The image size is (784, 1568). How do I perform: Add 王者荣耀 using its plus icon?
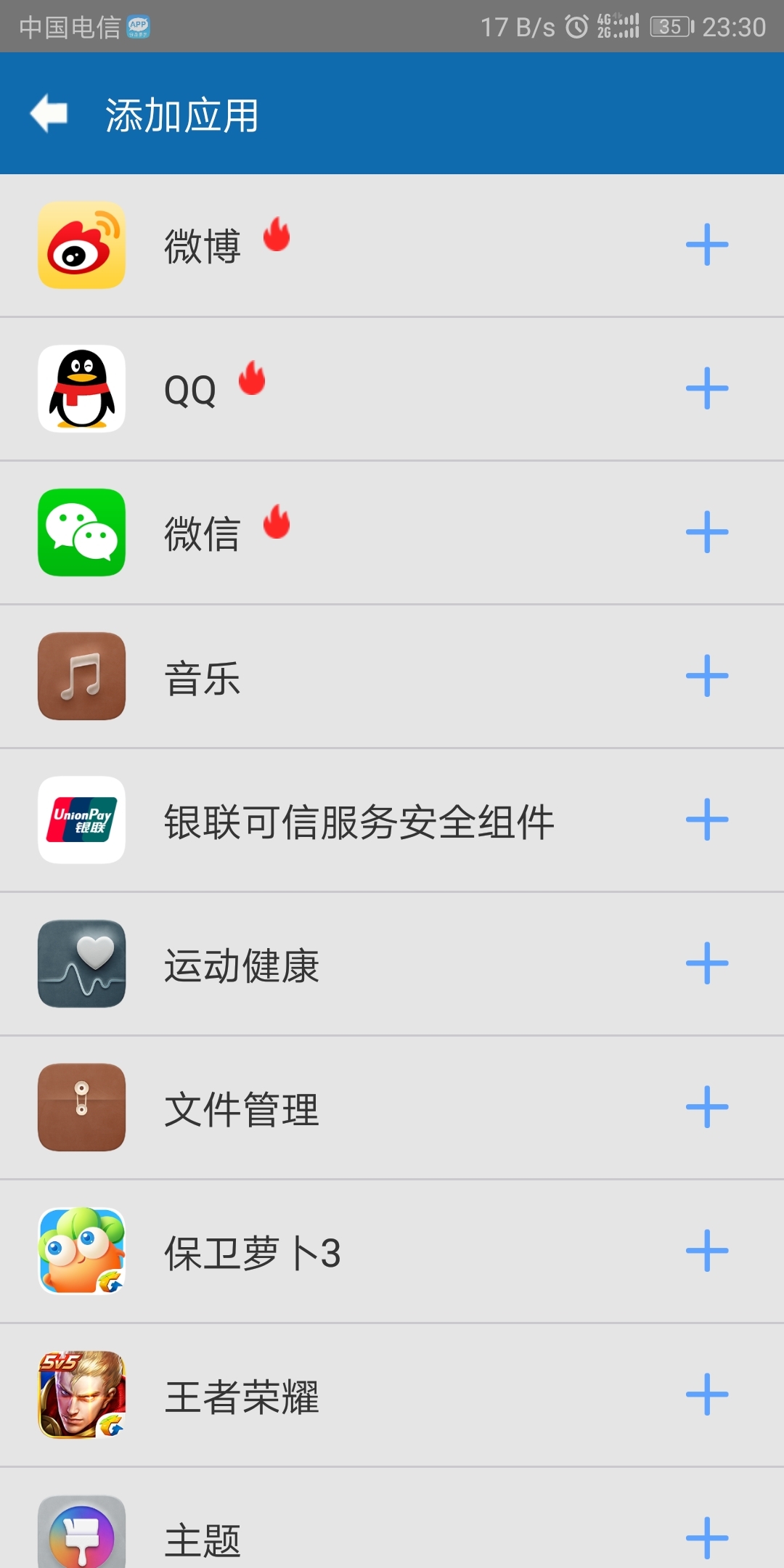pyautogui.click(x=706, y=1395)
